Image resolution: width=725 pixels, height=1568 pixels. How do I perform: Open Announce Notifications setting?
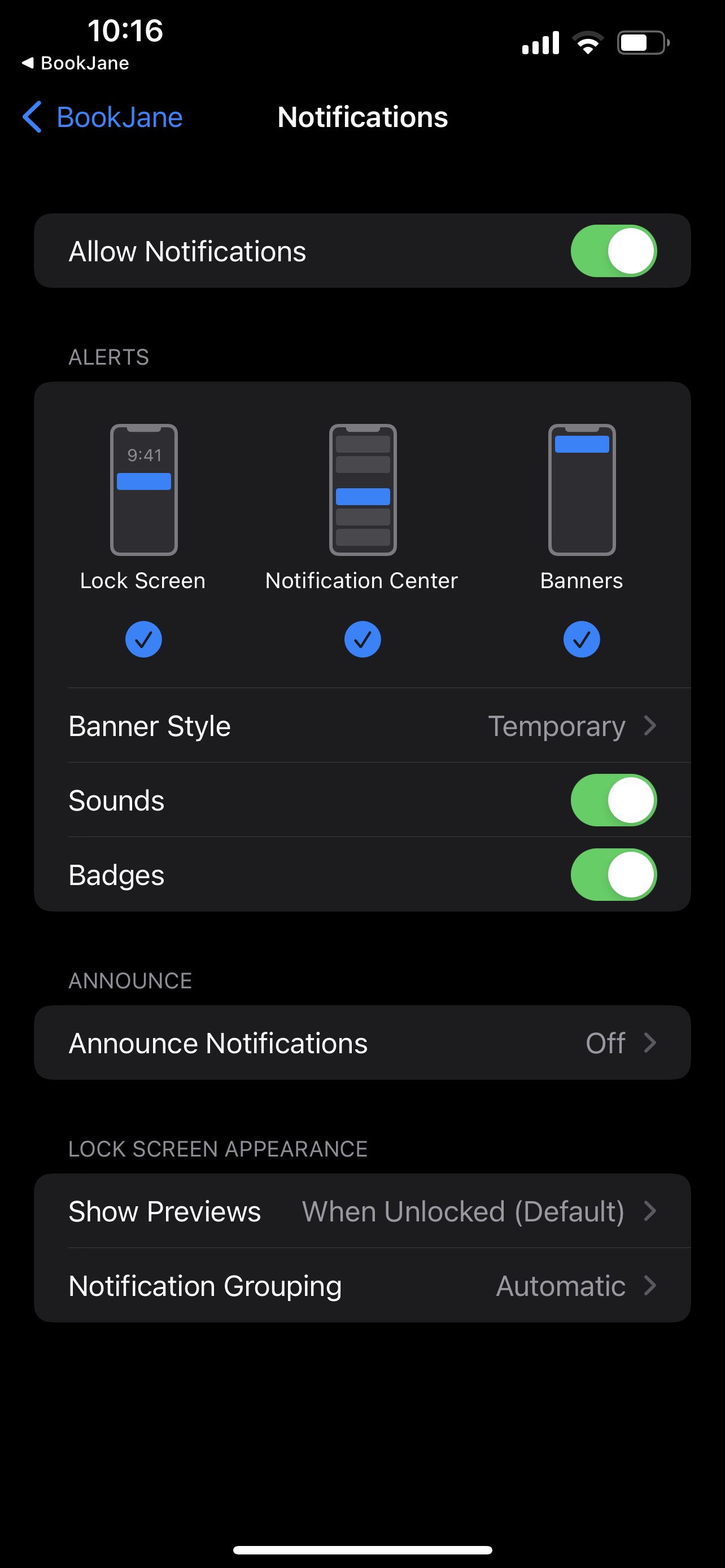click(362, 1043)
